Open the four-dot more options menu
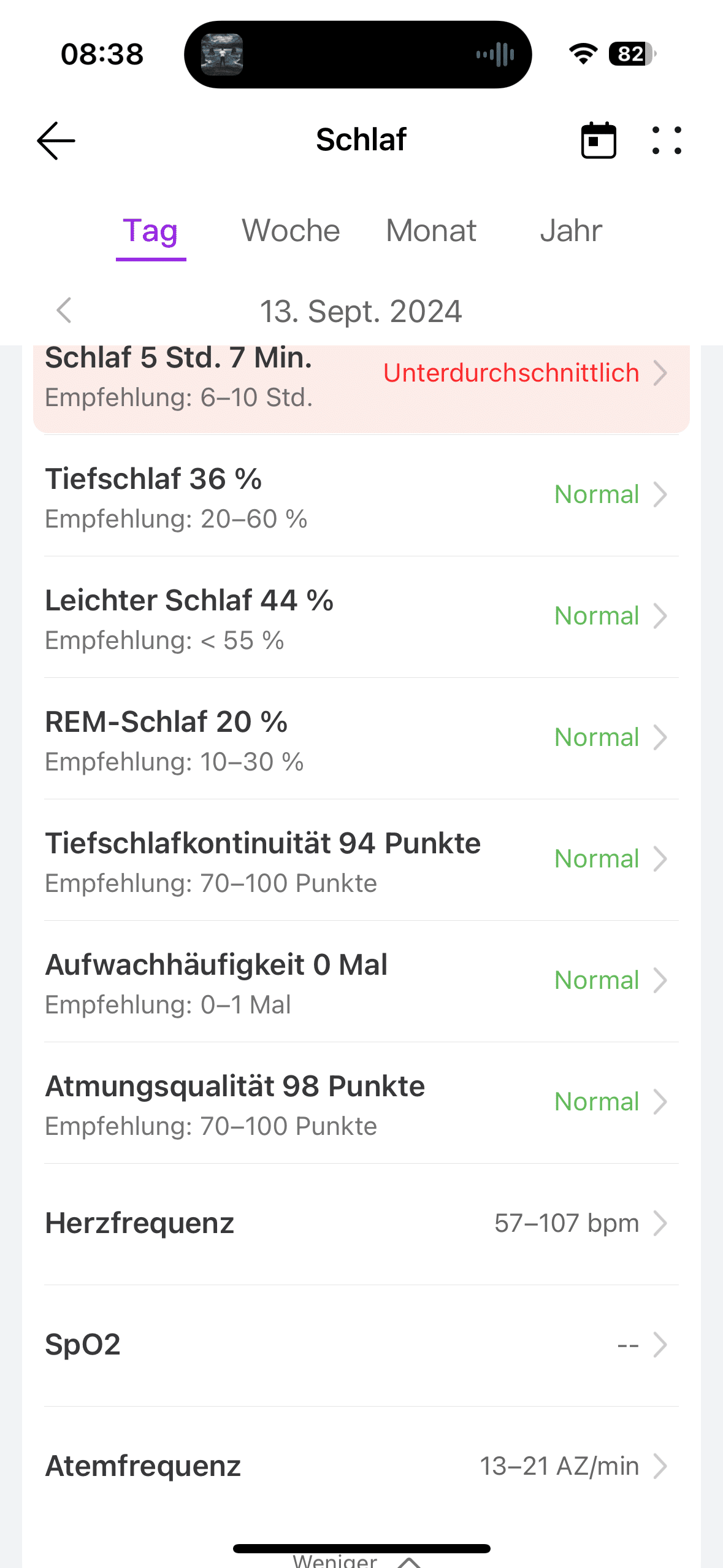Screen dimensions: 723x1568 click(667, 140)
